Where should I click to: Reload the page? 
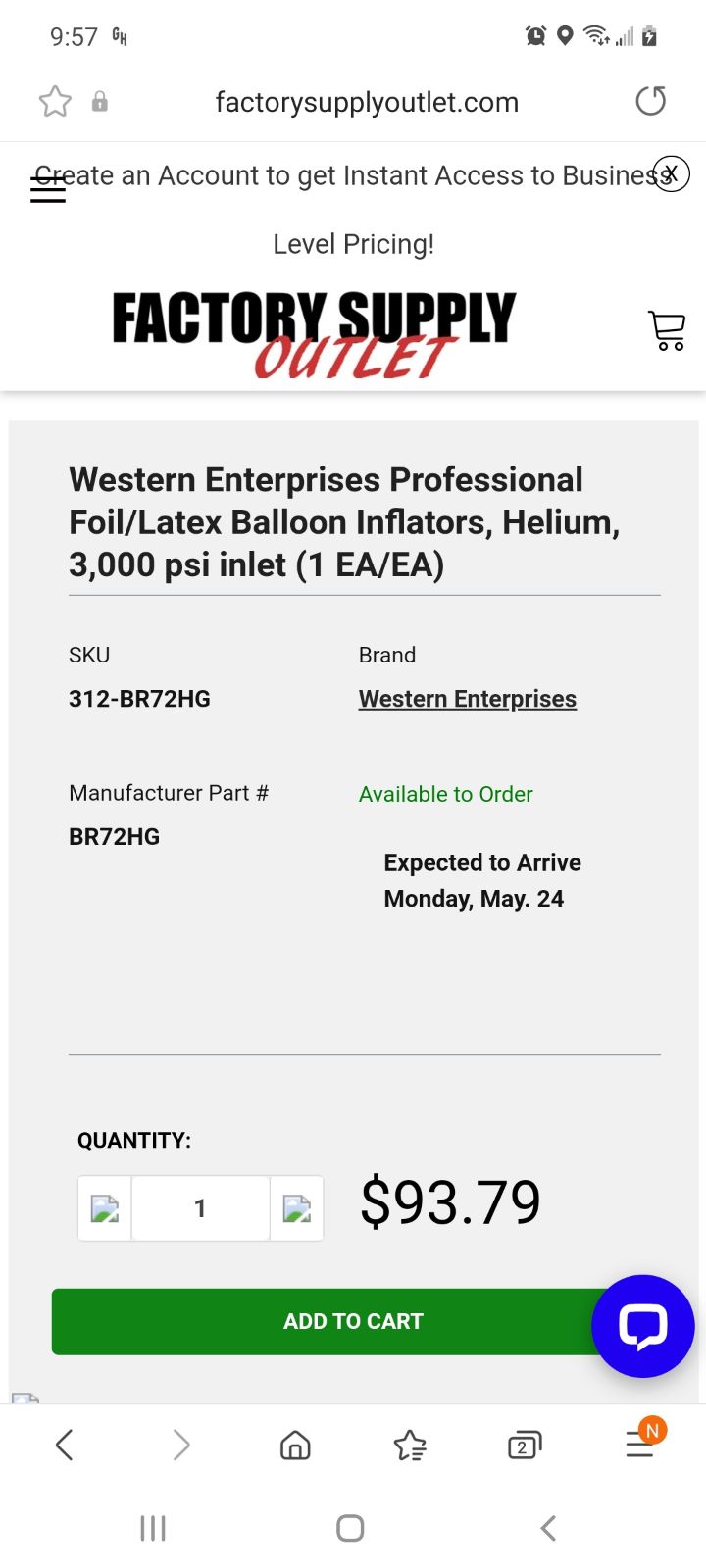[x=650, y=101]
